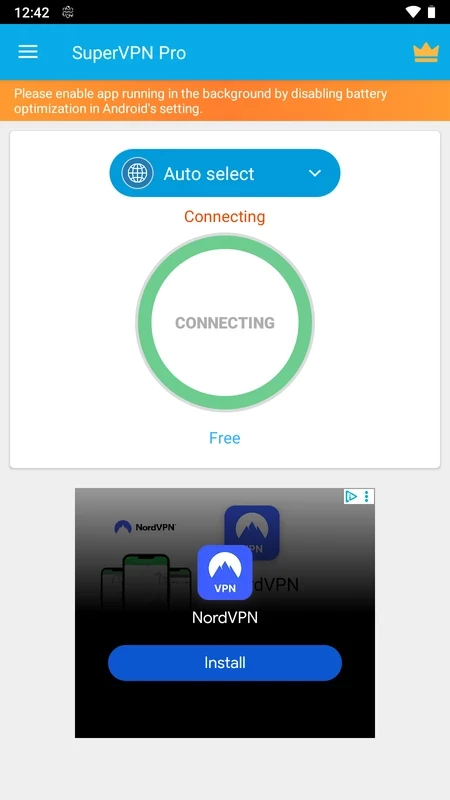Expand the Auto select server dropdown
The image size is (450, 800).
pyautogui.click(x=225, y=173)
